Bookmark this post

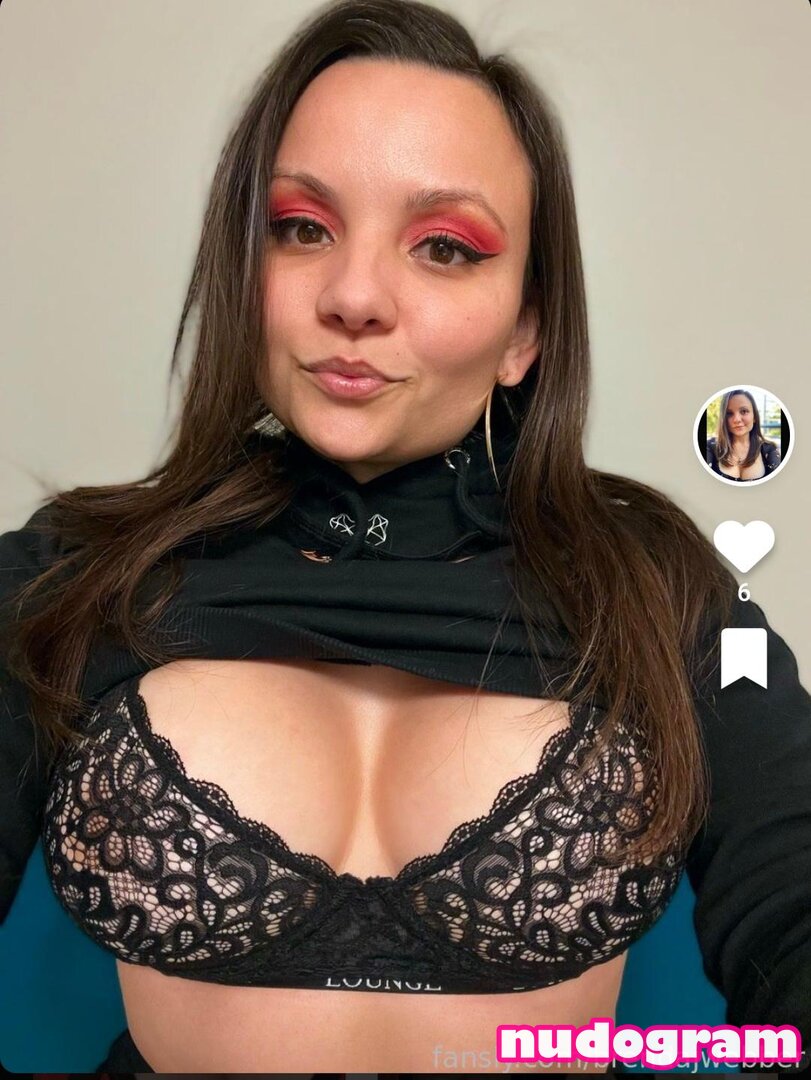(x=743, y=657)
